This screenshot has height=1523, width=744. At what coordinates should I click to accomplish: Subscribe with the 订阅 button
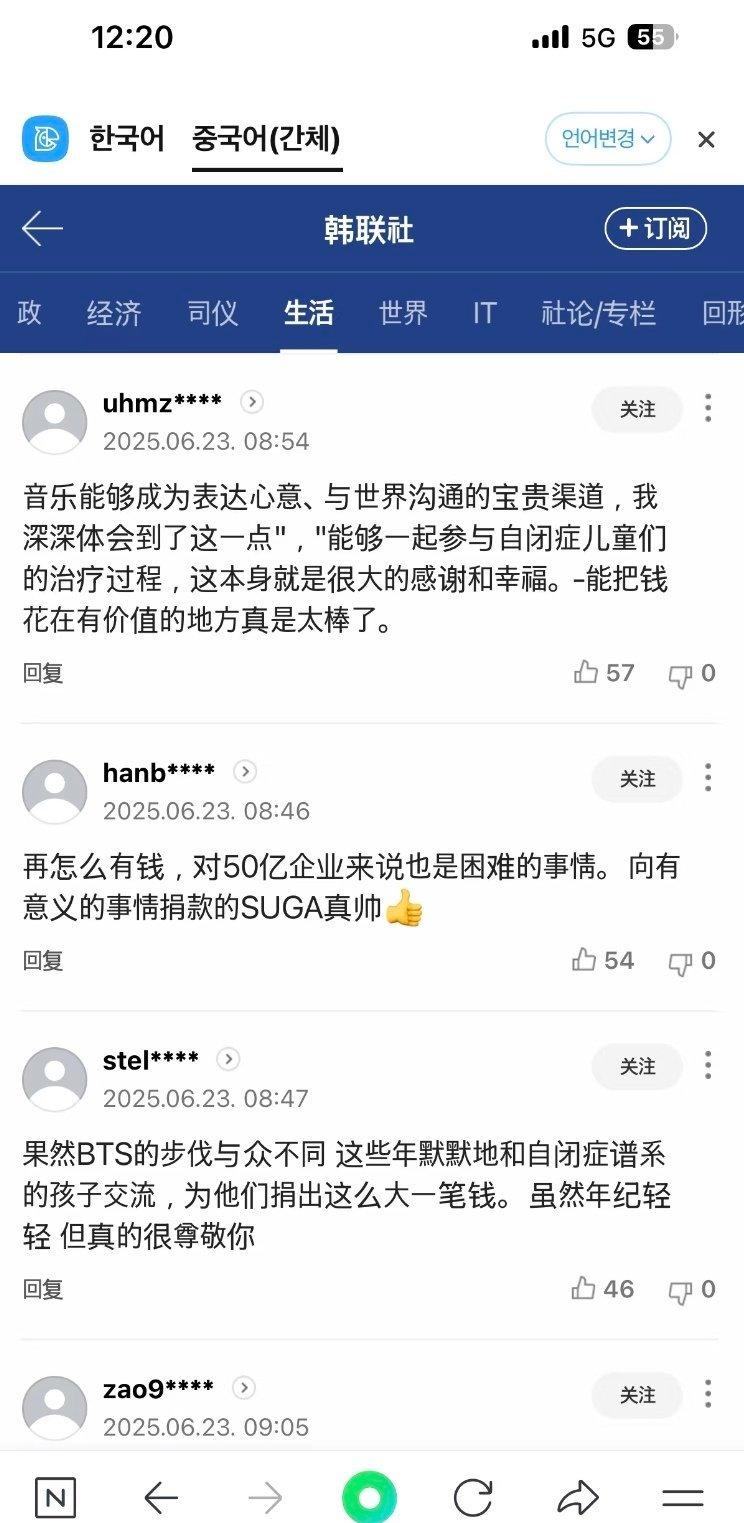[656, 229]
